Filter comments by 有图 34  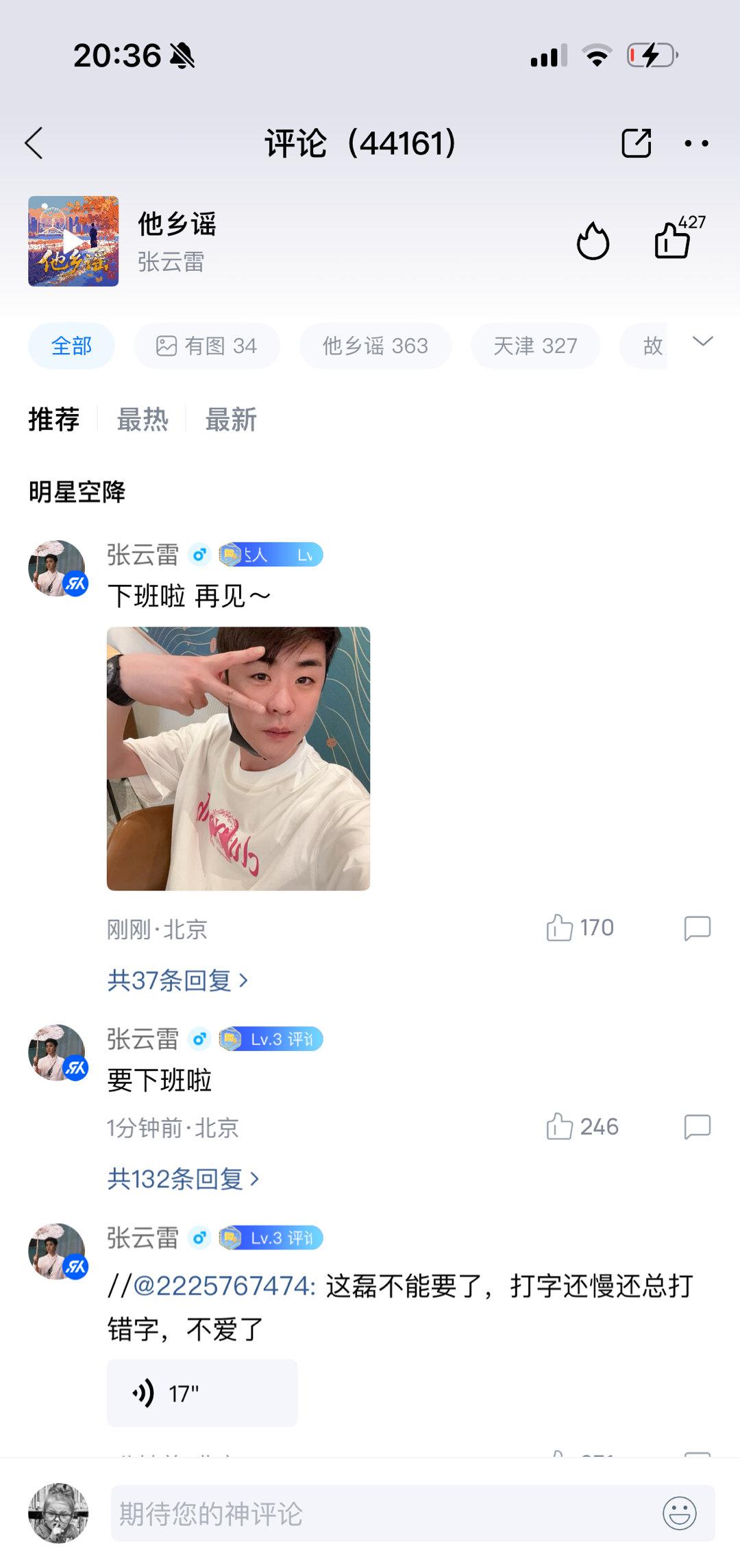point(207,346)
